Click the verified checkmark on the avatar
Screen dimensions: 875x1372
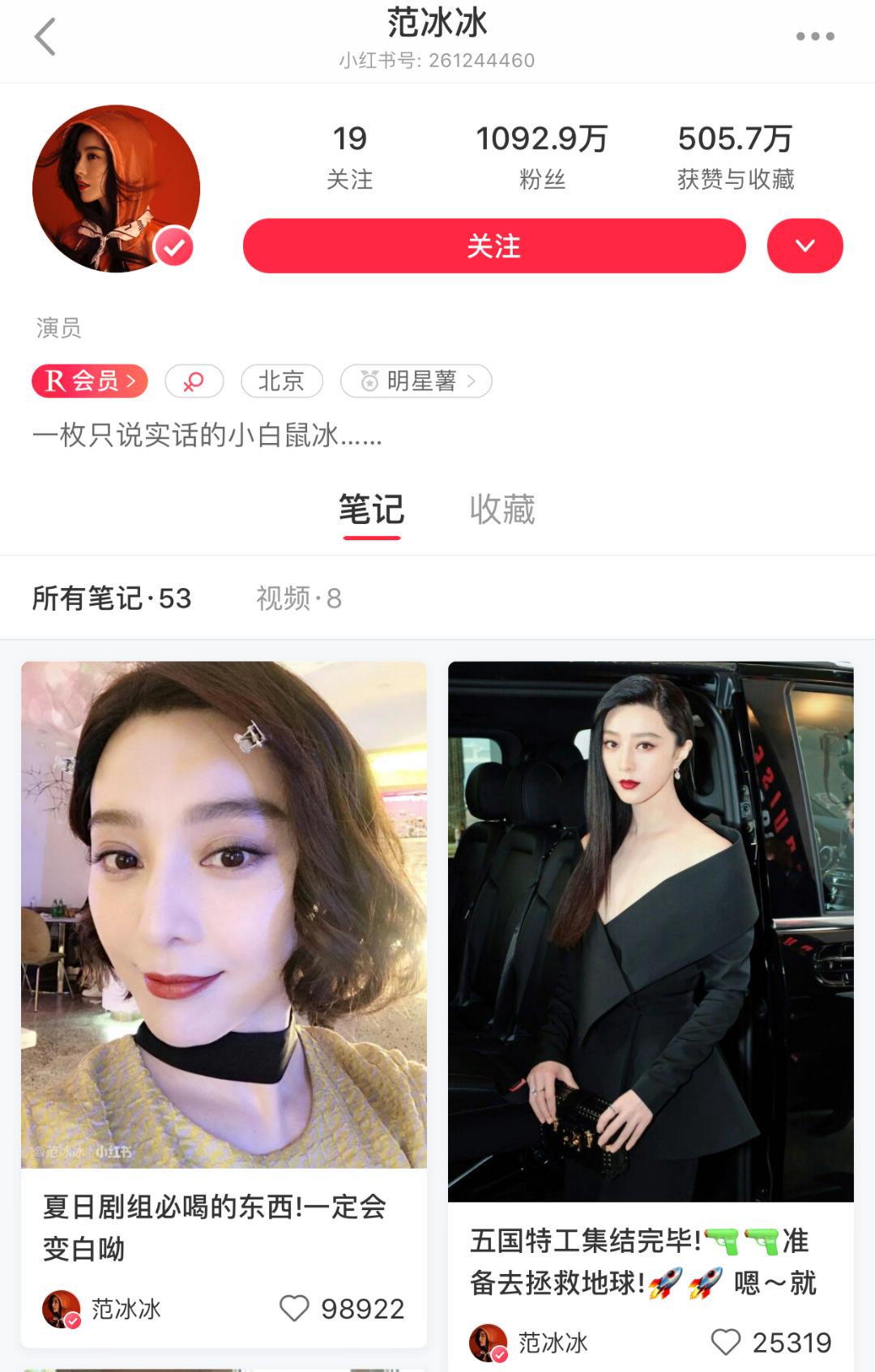tap(173, 247)
